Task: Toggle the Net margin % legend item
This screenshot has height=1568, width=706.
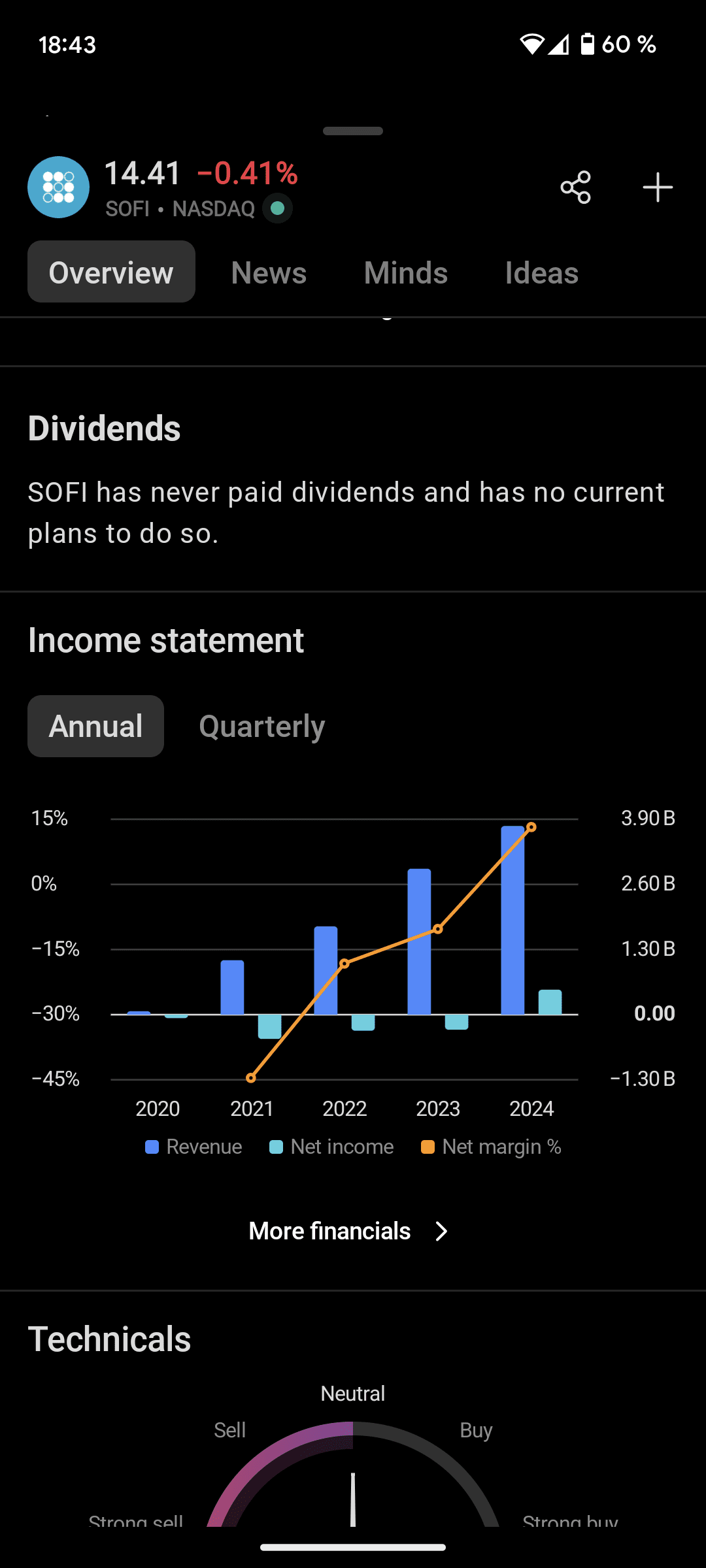Action: (x=492, y=1147)
